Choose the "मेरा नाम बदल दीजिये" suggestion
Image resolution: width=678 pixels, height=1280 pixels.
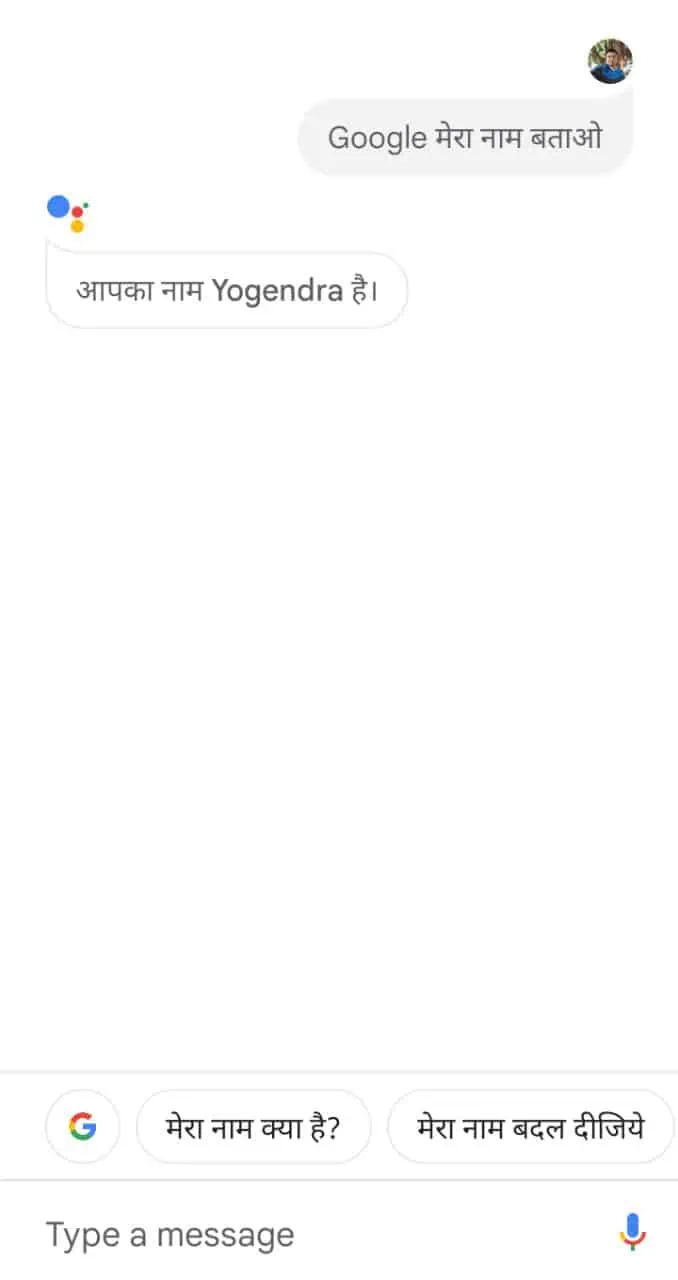click(x=531, y=1127)
